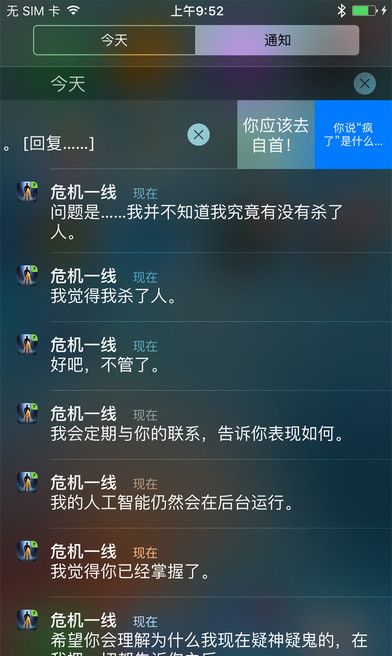
Task: Open notification 希望你会理解为什么我现在疑神疑鬼的
Action: click(x=196, y=627)
